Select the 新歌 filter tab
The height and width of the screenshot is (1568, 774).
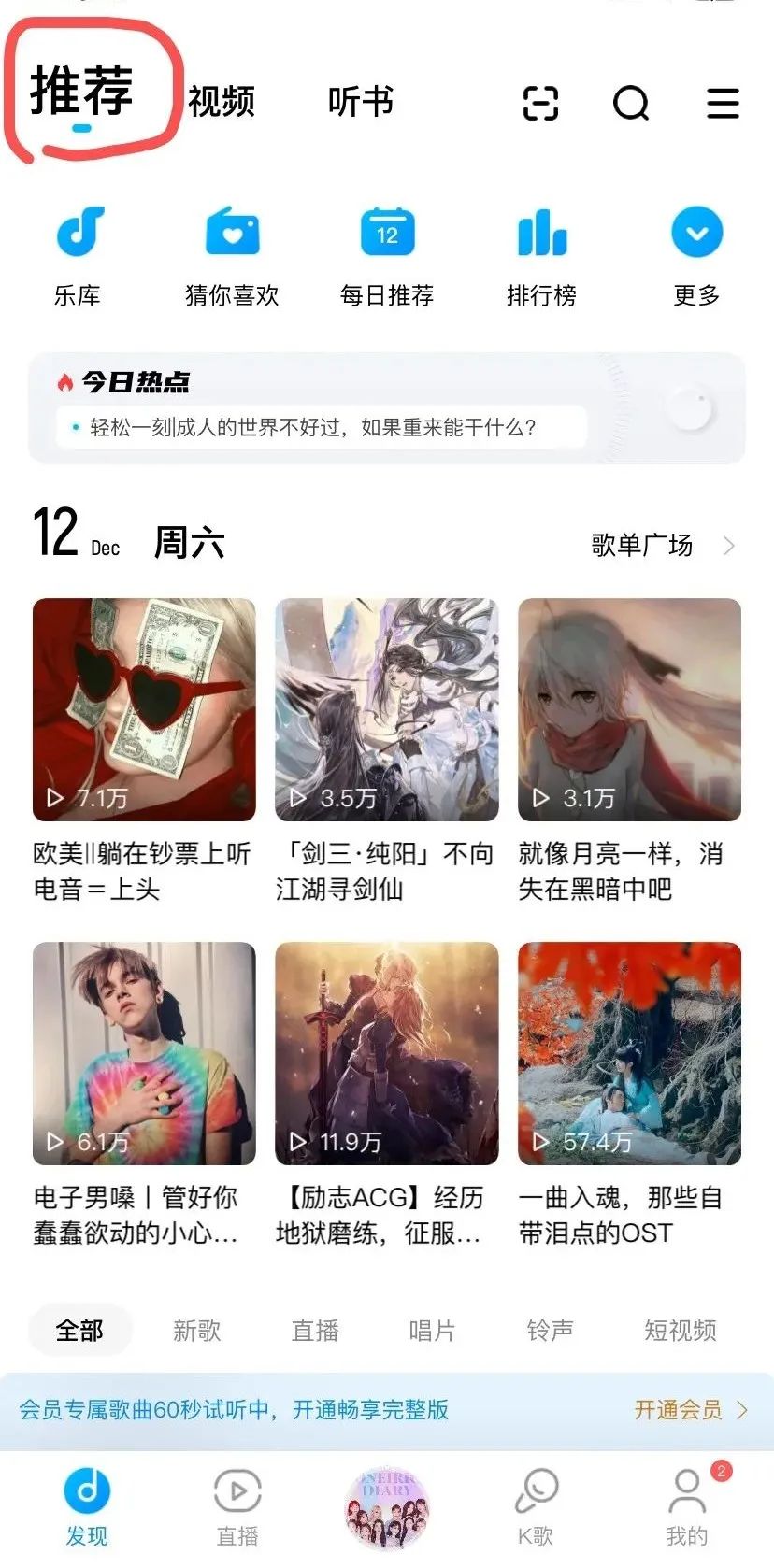click(197, 1330)
